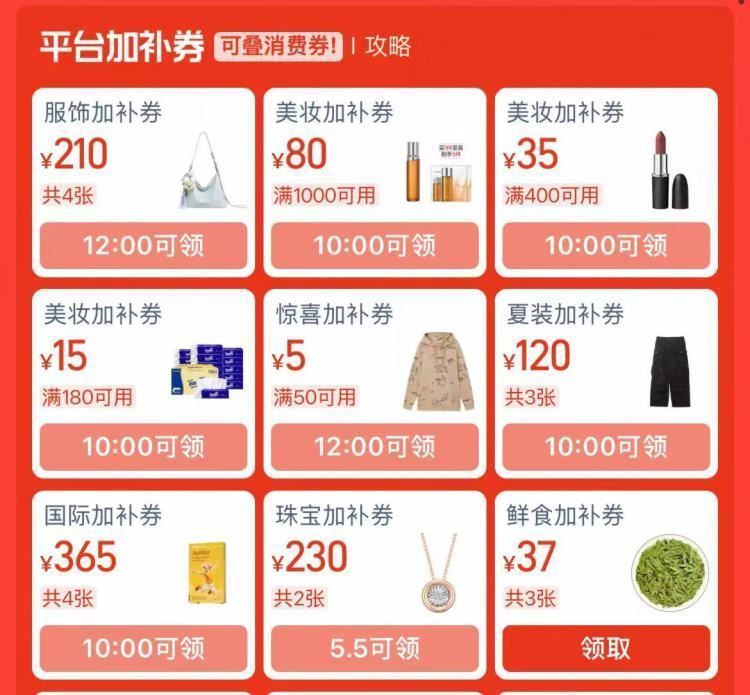Tap 10:00可领 on the 国际加补券 ¥365 coupon
This screenshot has height=695, width=750.
click(x=143, y=648)
